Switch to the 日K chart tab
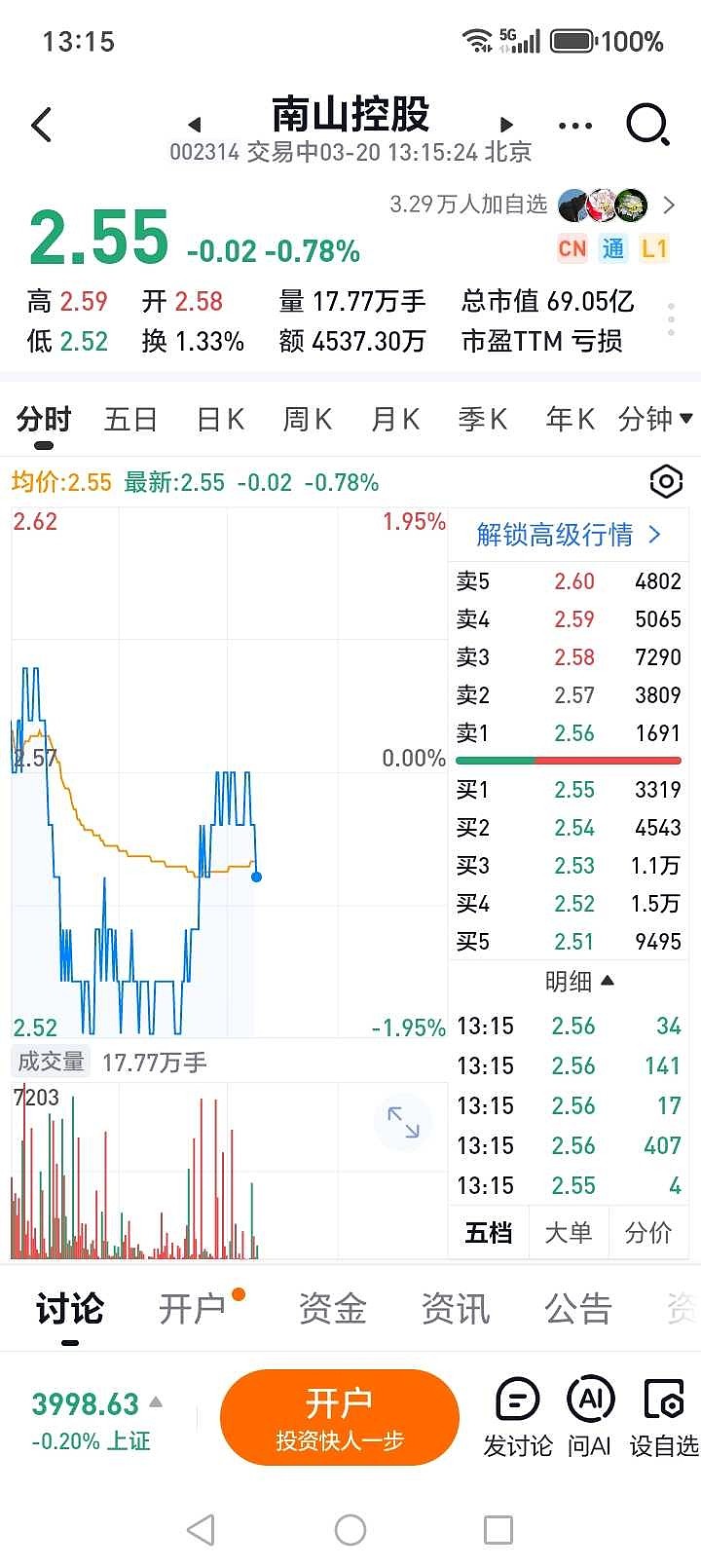The height and width of the screenshot is (1568, 701). 218,419
